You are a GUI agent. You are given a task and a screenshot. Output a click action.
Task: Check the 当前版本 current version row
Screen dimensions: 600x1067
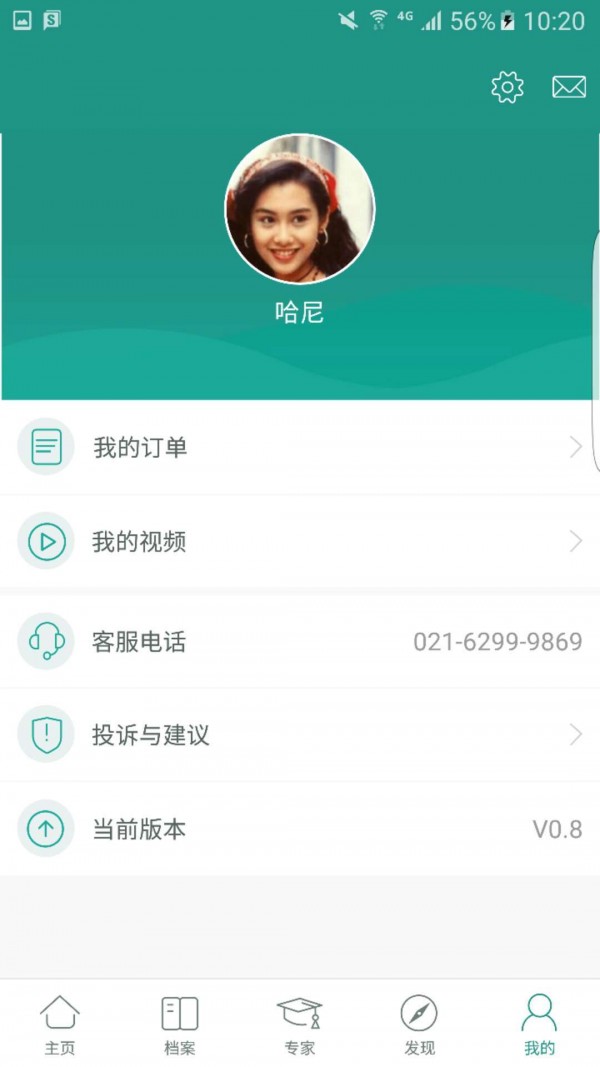(x=300, y=830)
